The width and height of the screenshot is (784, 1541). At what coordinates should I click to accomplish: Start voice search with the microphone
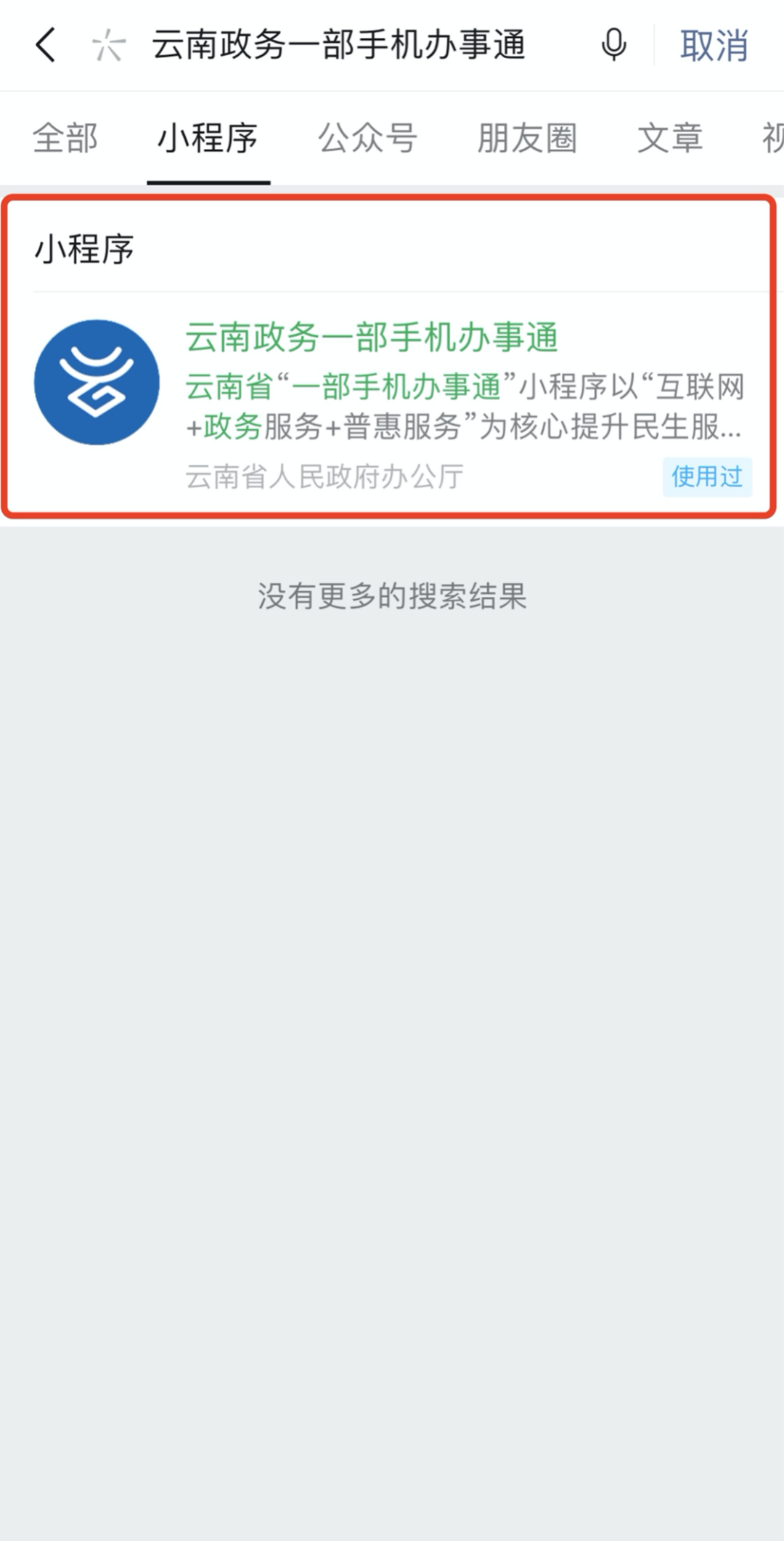(613, 45)
